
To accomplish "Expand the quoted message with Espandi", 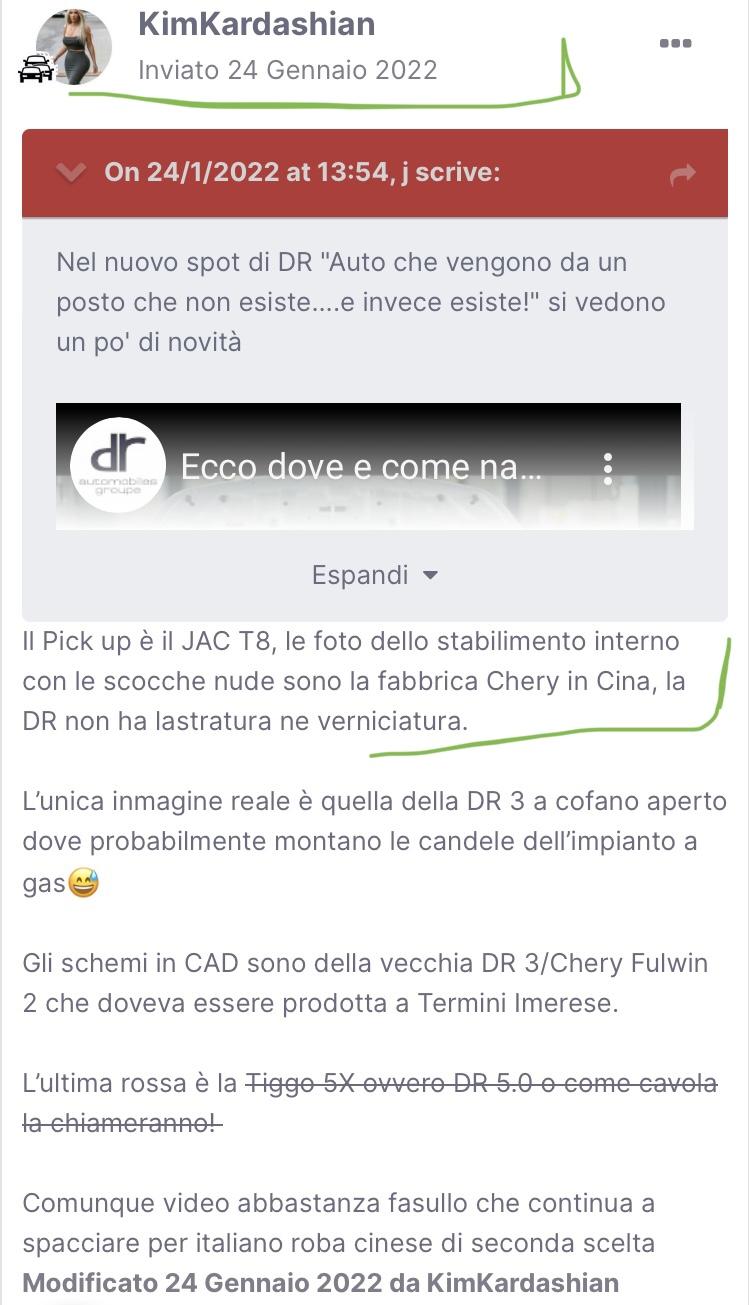I will pyautogui.click(x=375, y=575).
